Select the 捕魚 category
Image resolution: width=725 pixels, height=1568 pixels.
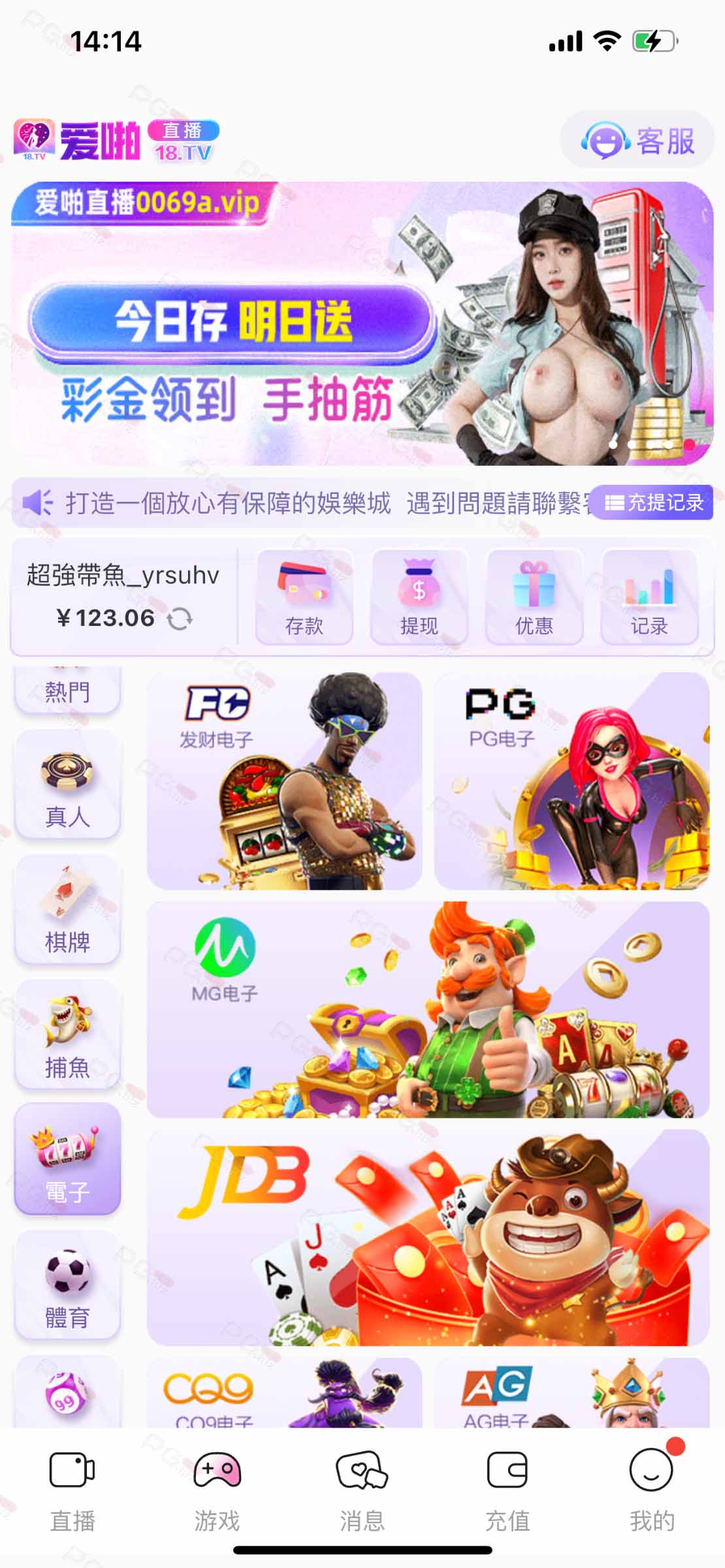click(x=67, y=1035)
